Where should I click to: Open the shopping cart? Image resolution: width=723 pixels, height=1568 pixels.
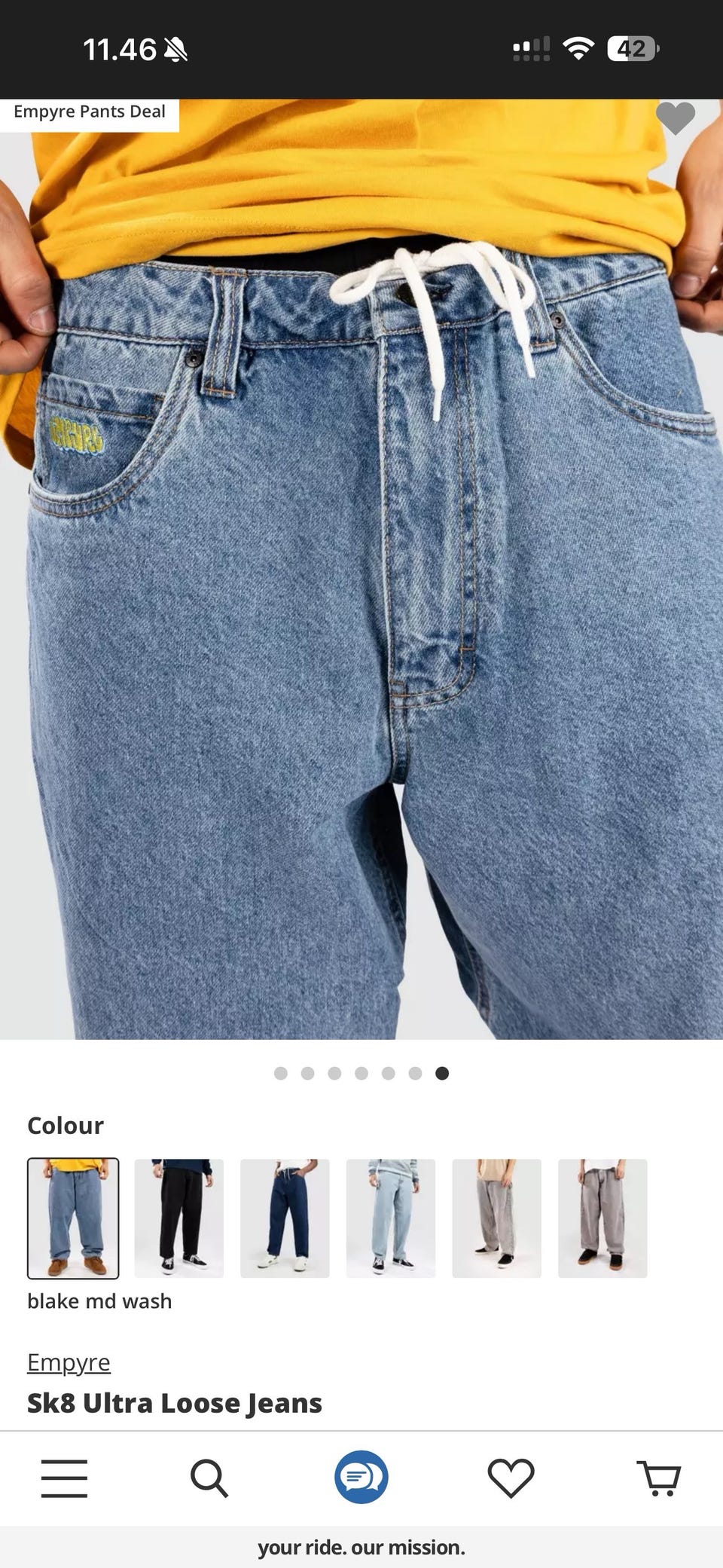point(660,1478)
